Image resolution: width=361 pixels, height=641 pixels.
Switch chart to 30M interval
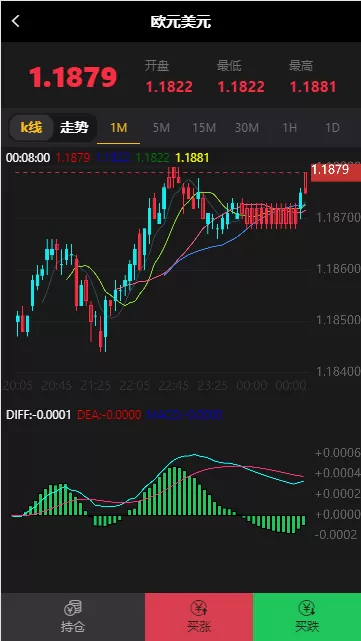coord(247,128)
